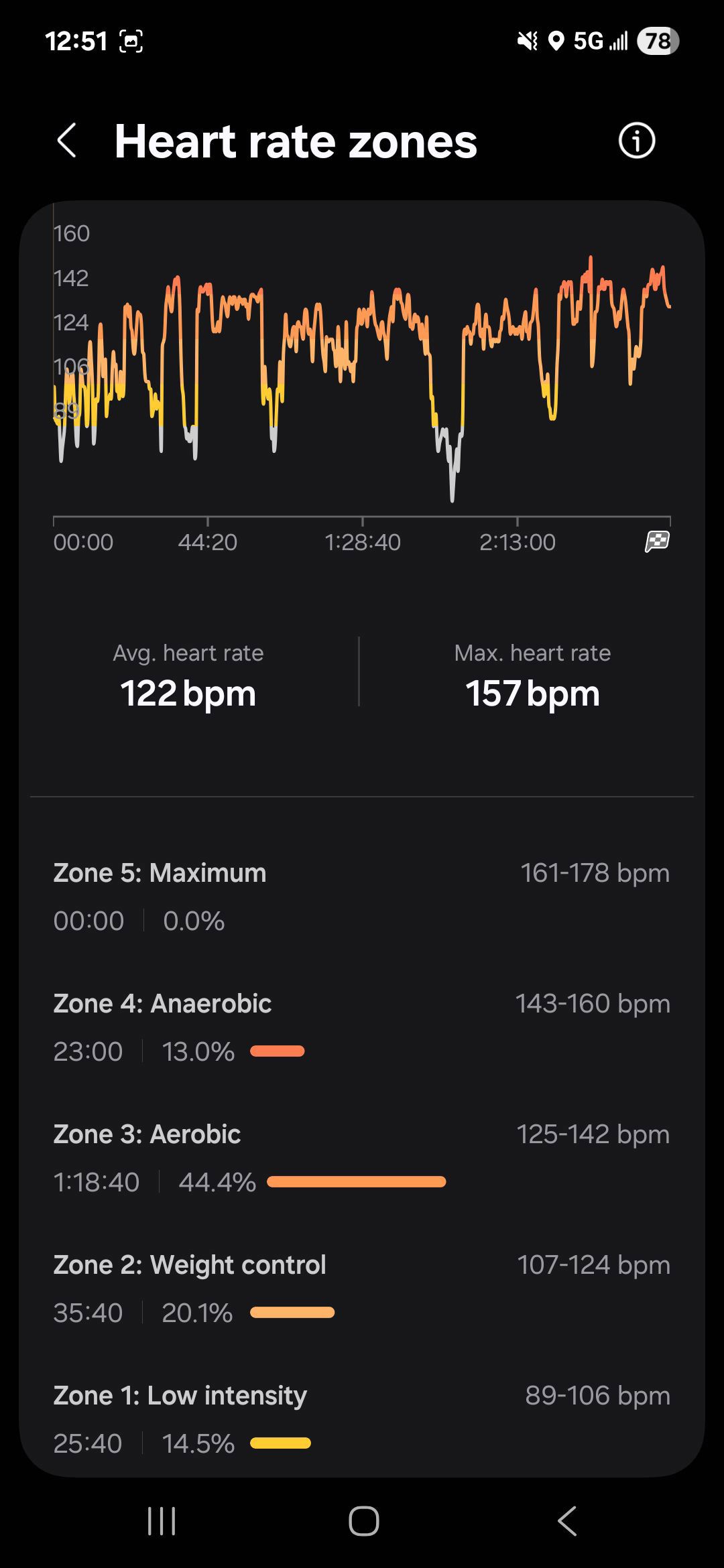724x1568 pixels.
Task: Open recent apps from the navigation bar
Action: [x=161, y=1520]
